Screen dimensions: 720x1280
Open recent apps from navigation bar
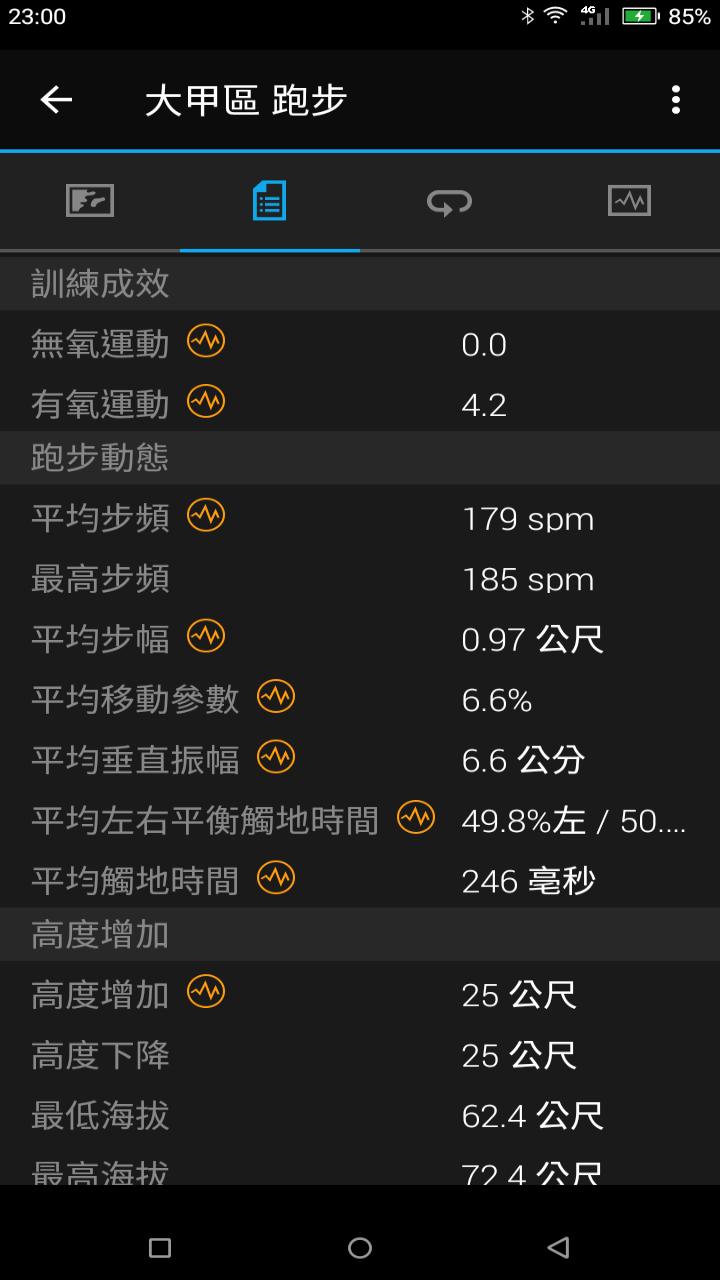tap(160, 1247)
